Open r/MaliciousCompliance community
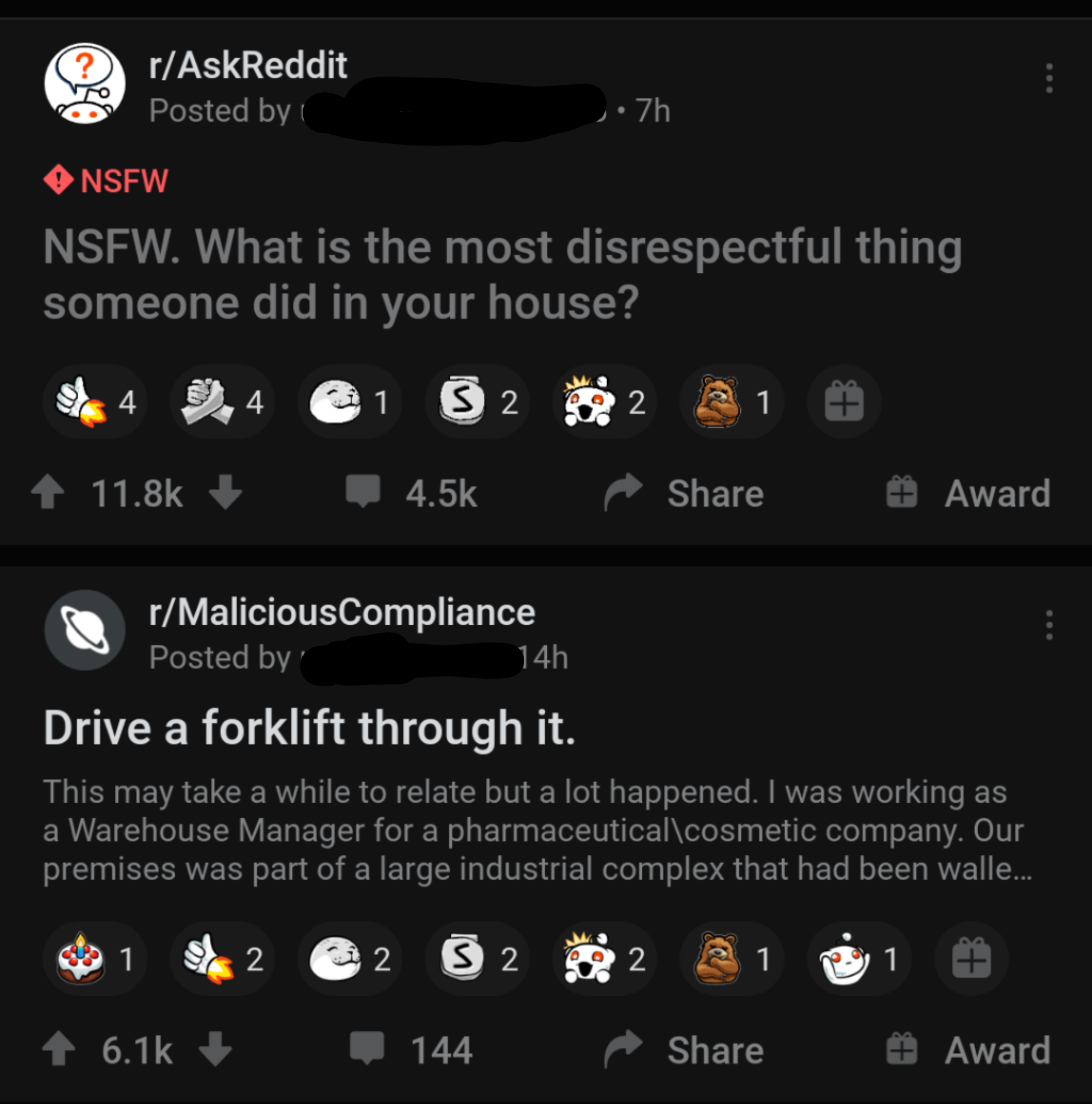 pos(341,612)
